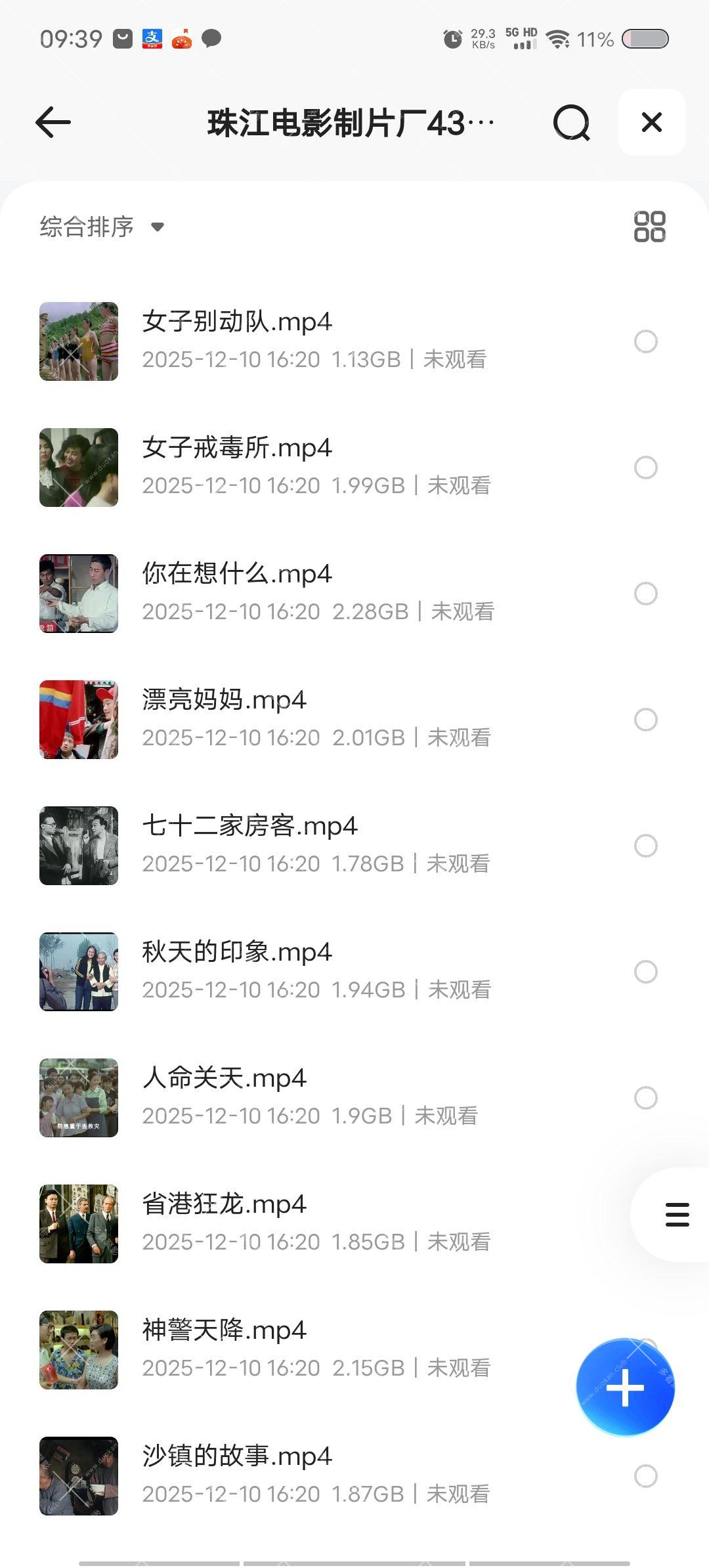This screenshot has width=709, height=1568.
Task: Select the checkbox for 秋天的印象.mp4
Action: 645,972
